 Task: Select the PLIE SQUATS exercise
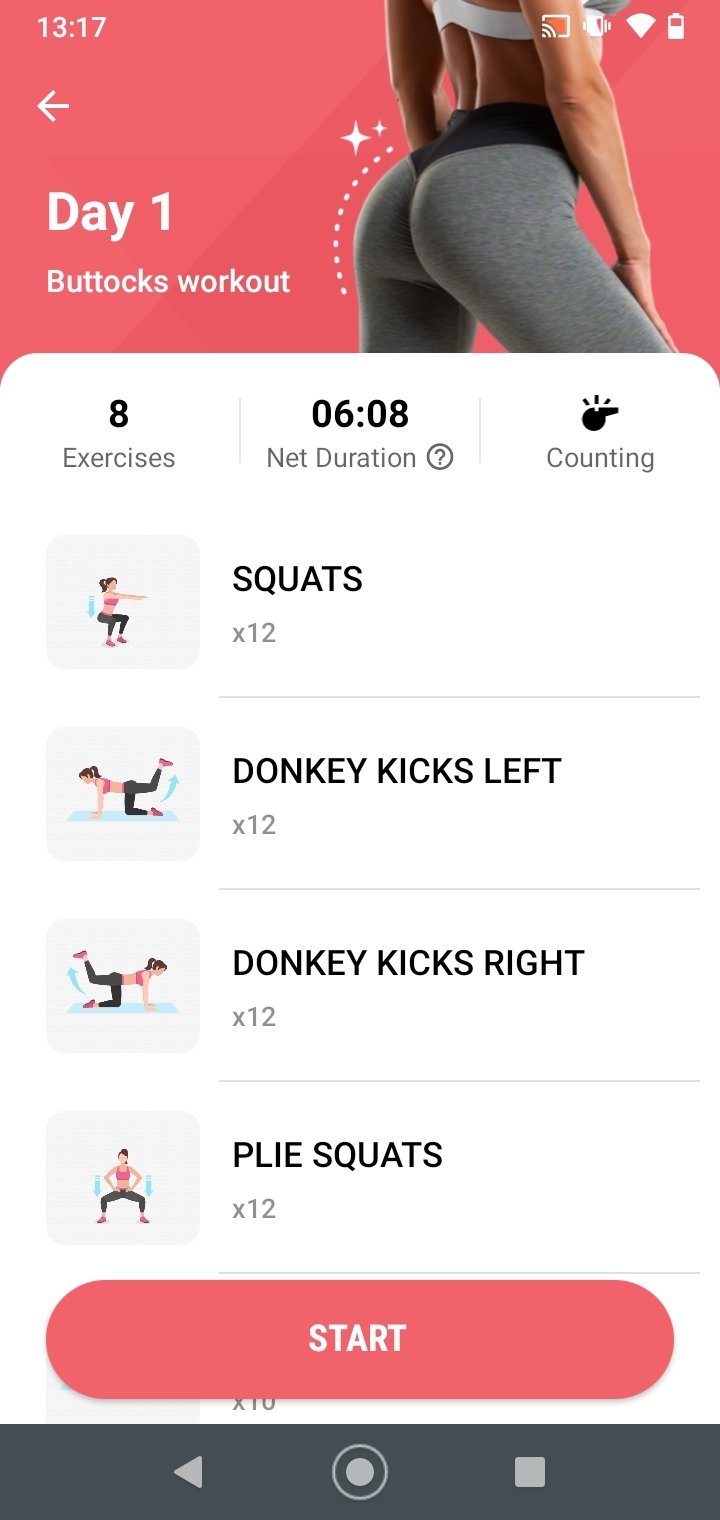pyautogui.click(x=372, y=1178)
